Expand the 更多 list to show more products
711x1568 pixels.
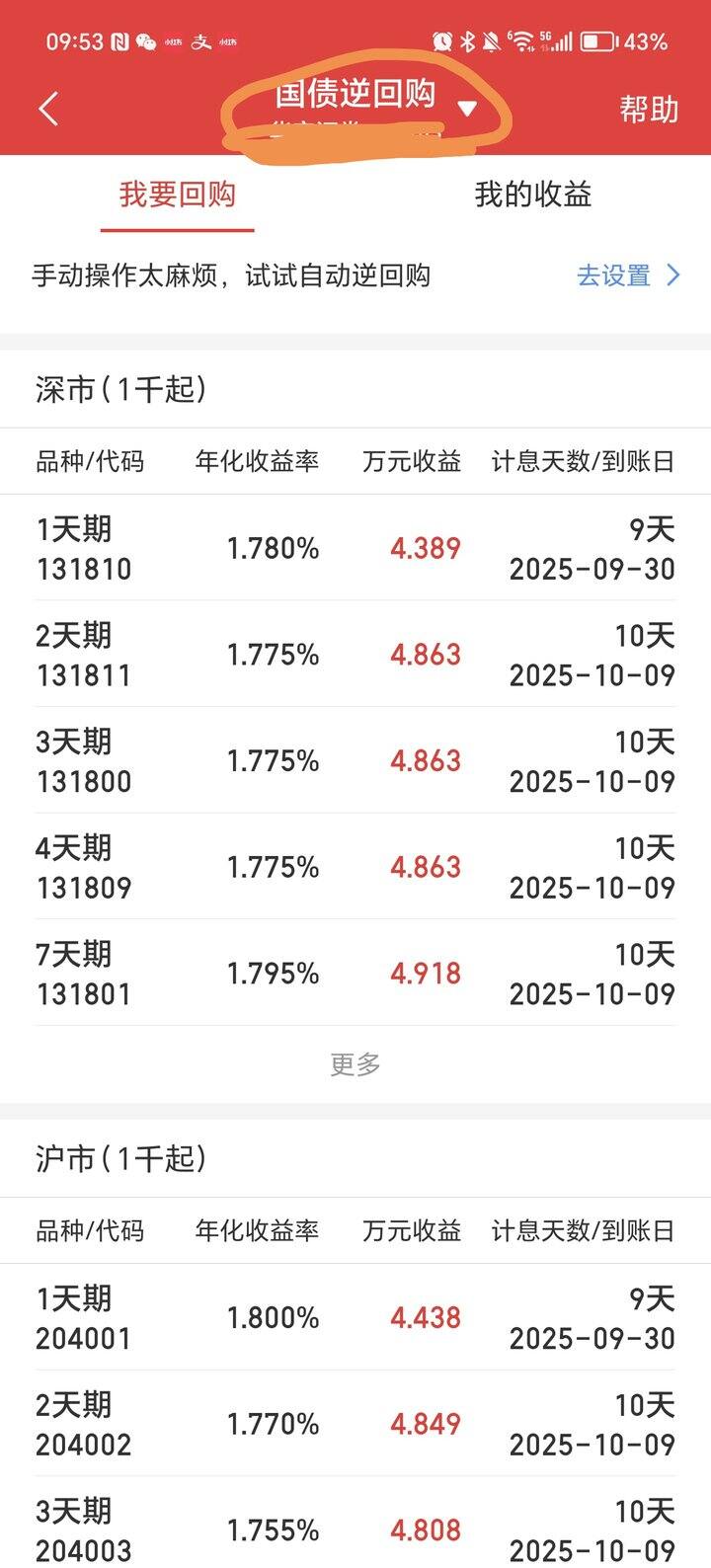tap(355, 1064)
